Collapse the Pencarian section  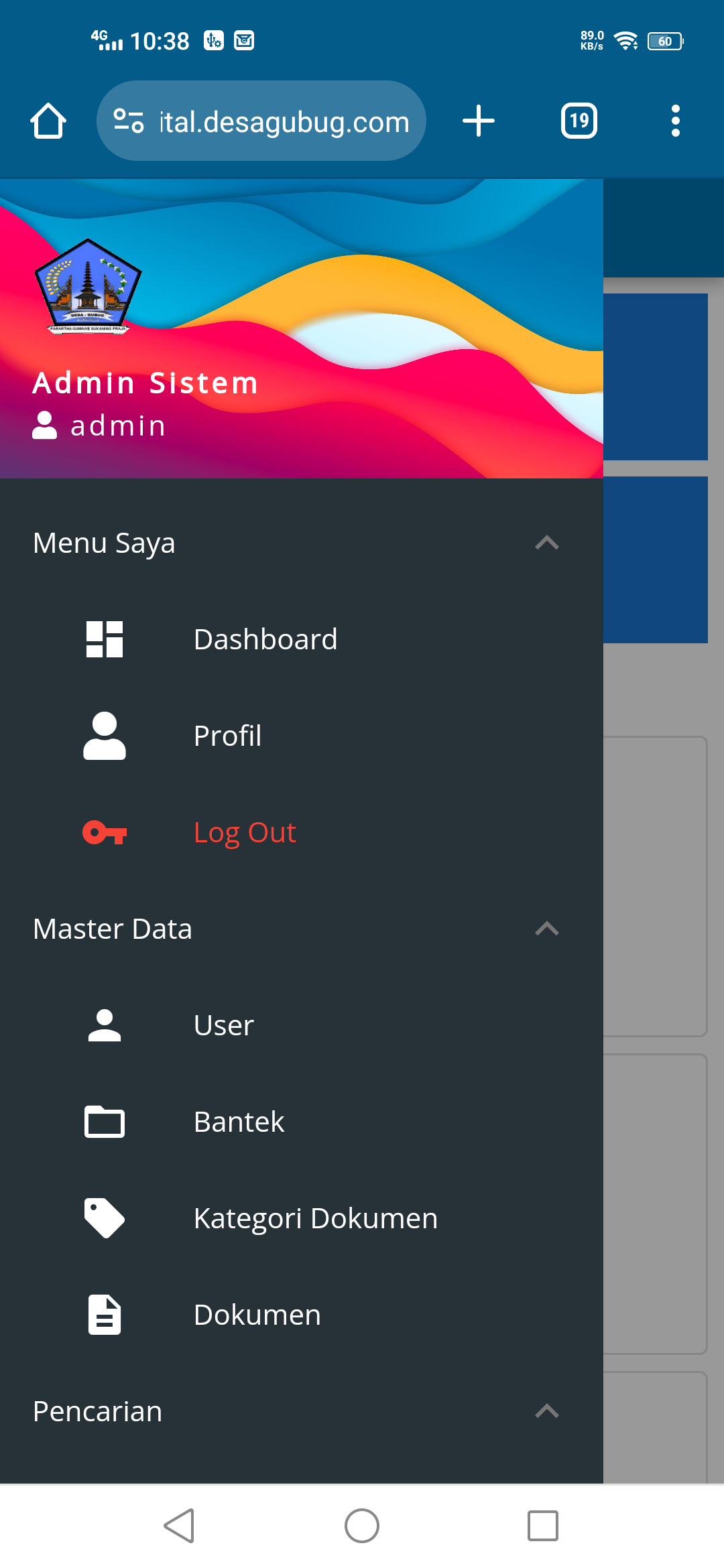pyautogui.click(x=546, y=1411)
